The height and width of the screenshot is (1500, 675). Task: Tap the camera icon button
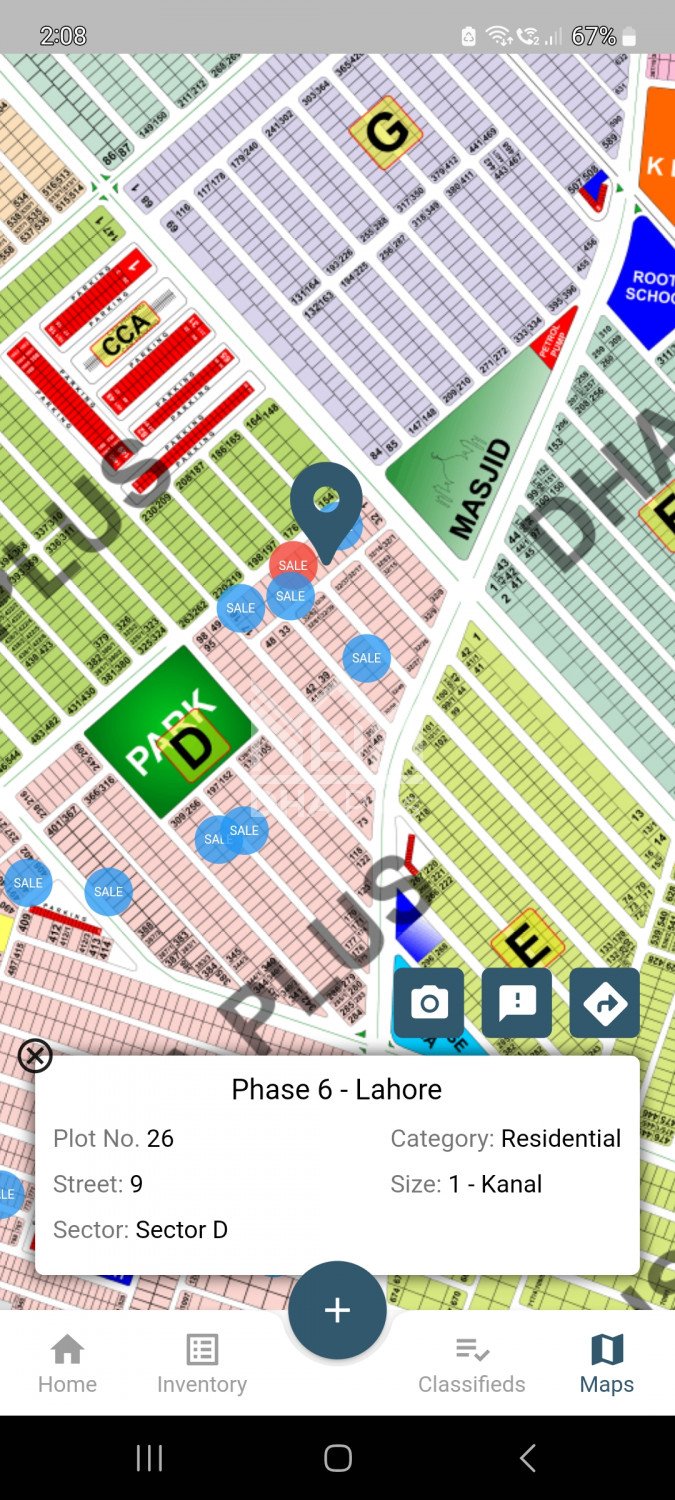pos(429,1002)
